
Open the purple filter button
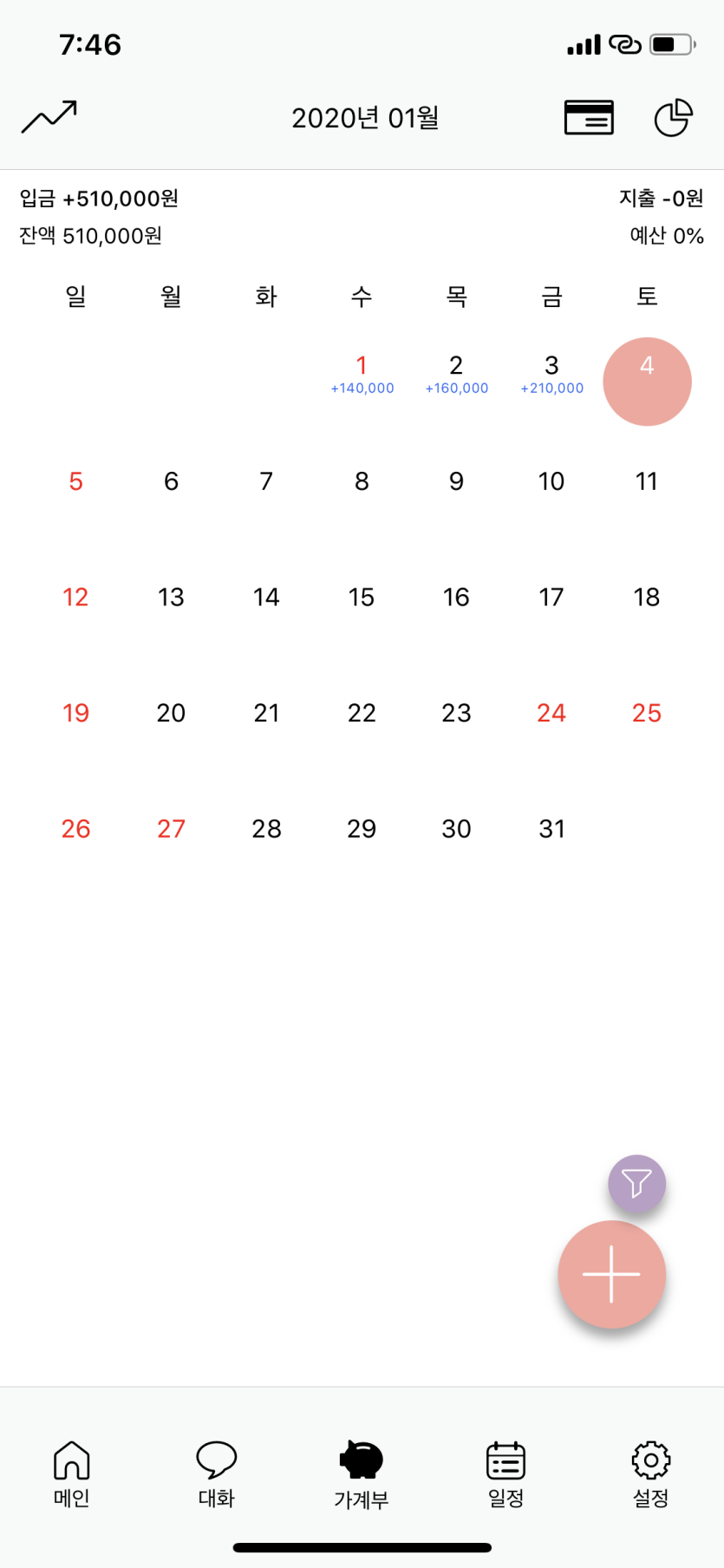636,1183
